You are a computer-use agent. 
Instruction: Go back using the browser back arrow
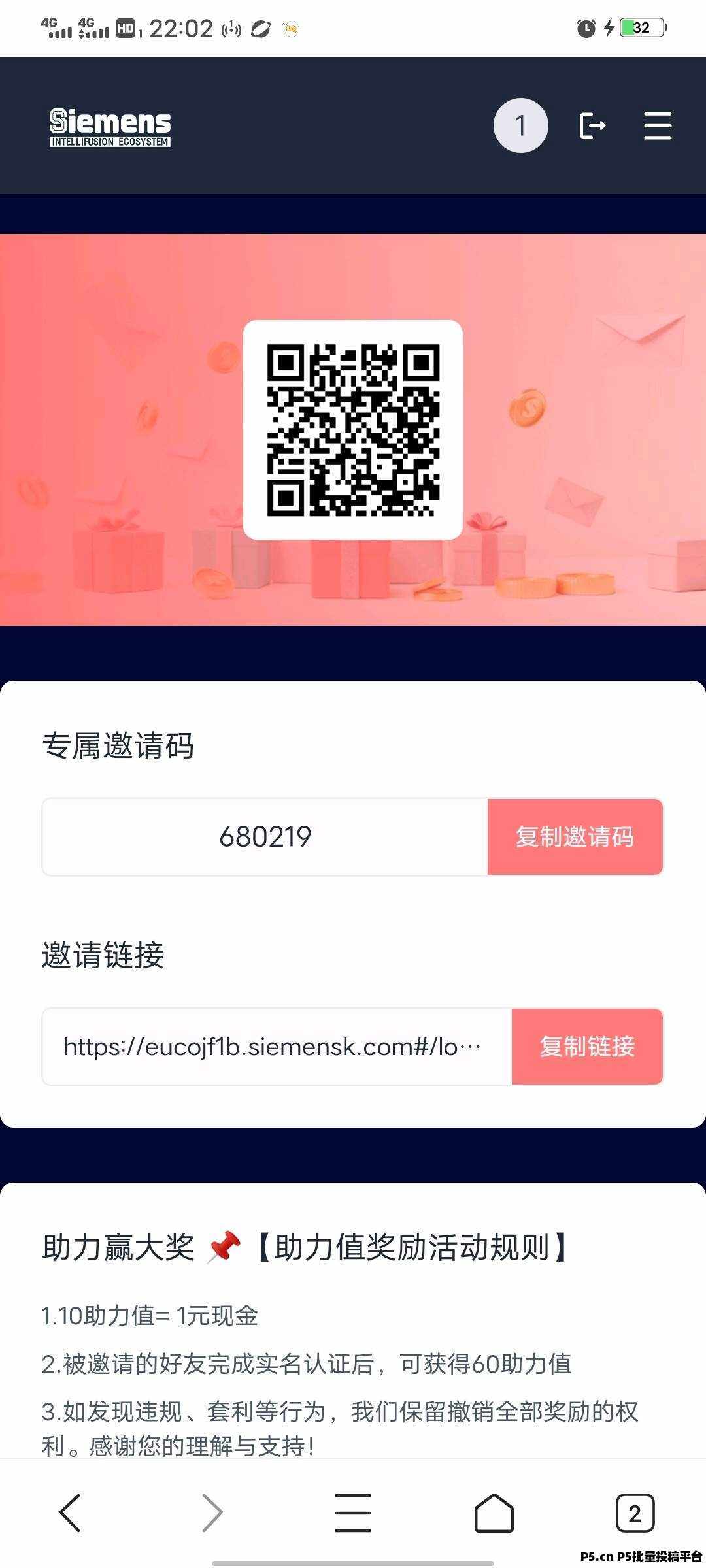click(x=70, y=1512)
